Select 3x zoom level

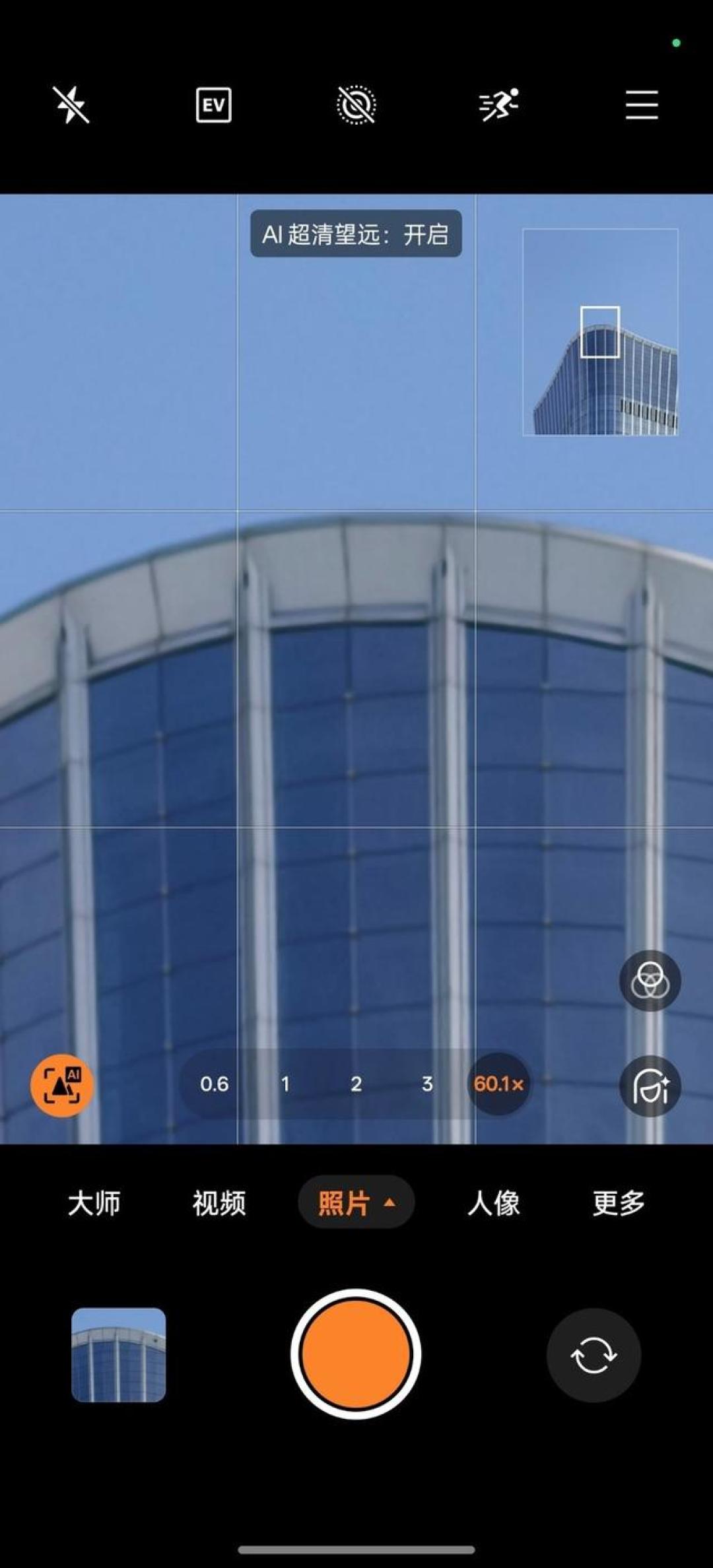[427, 1084]
